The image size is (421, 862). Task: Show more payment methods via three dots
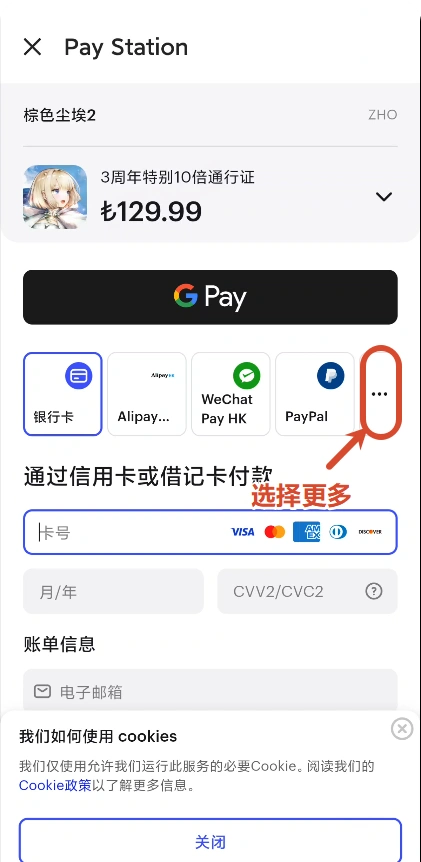pos(380,394)
